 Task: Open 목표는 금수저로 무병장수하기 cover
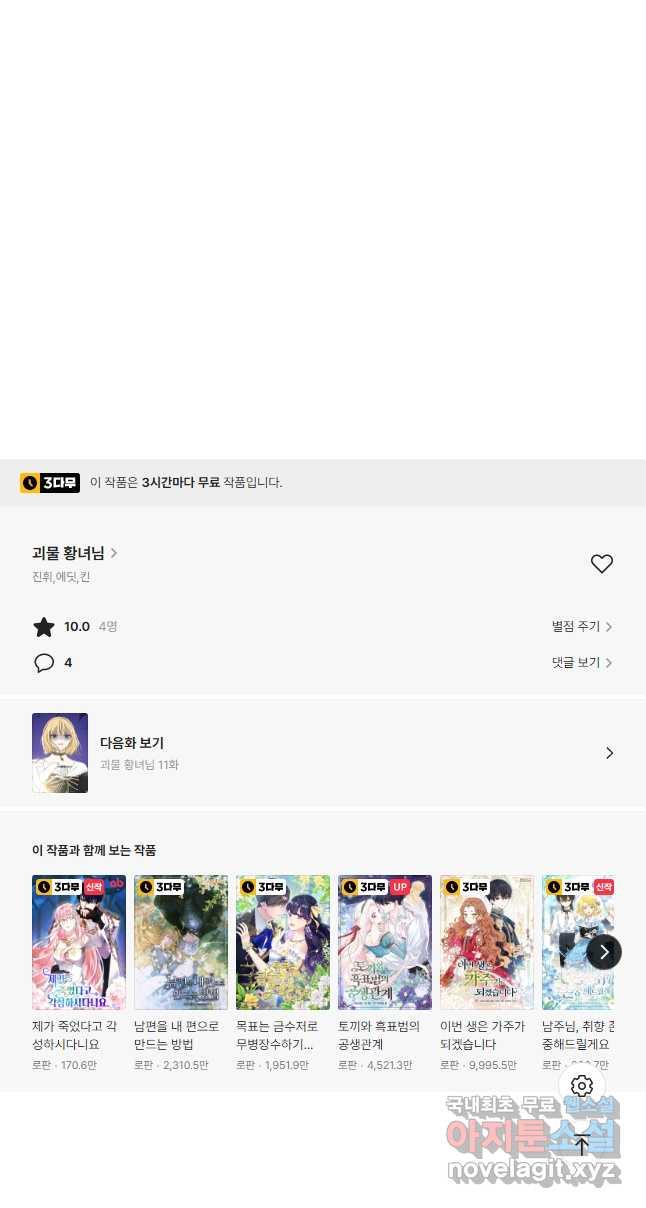(x=283, y=942)
